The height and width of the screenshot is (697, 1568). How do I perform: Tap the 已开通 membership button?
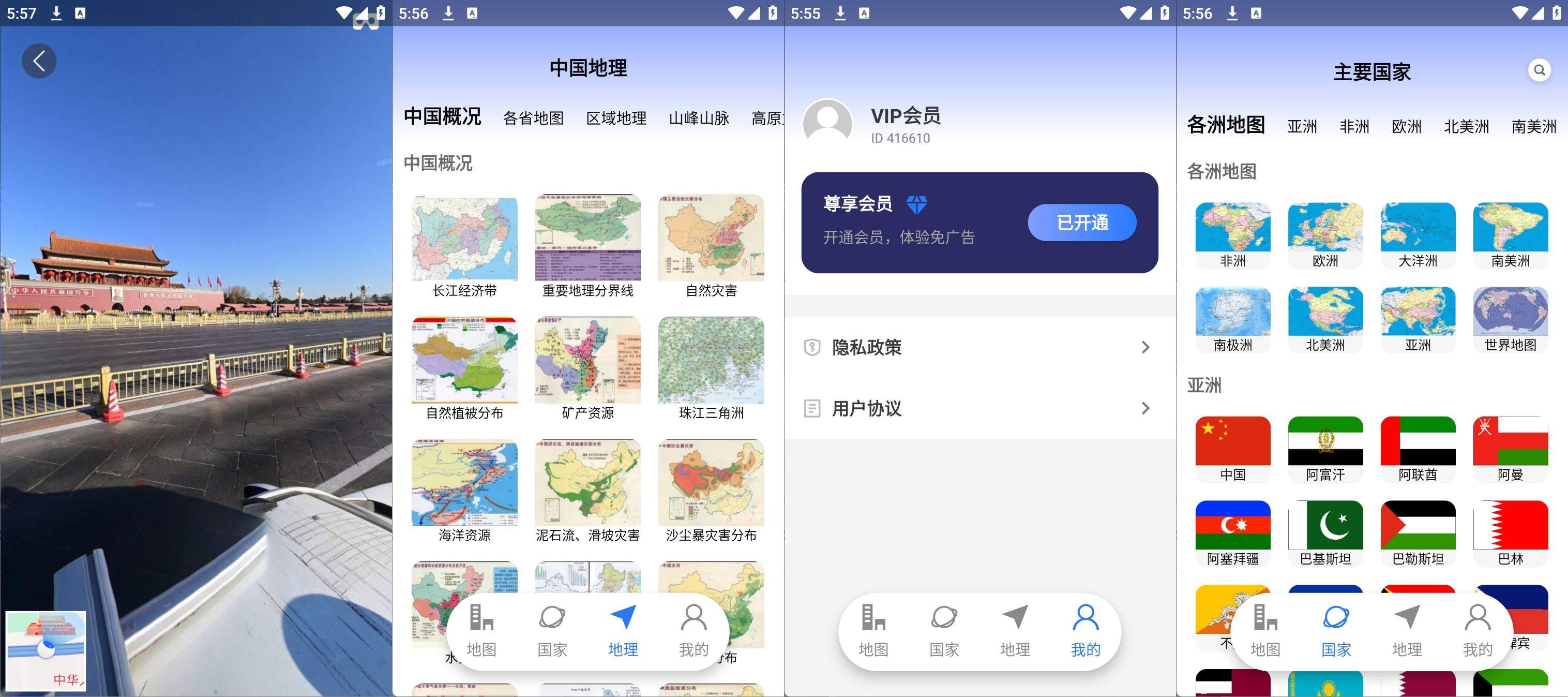click(x=1082, y=223)
